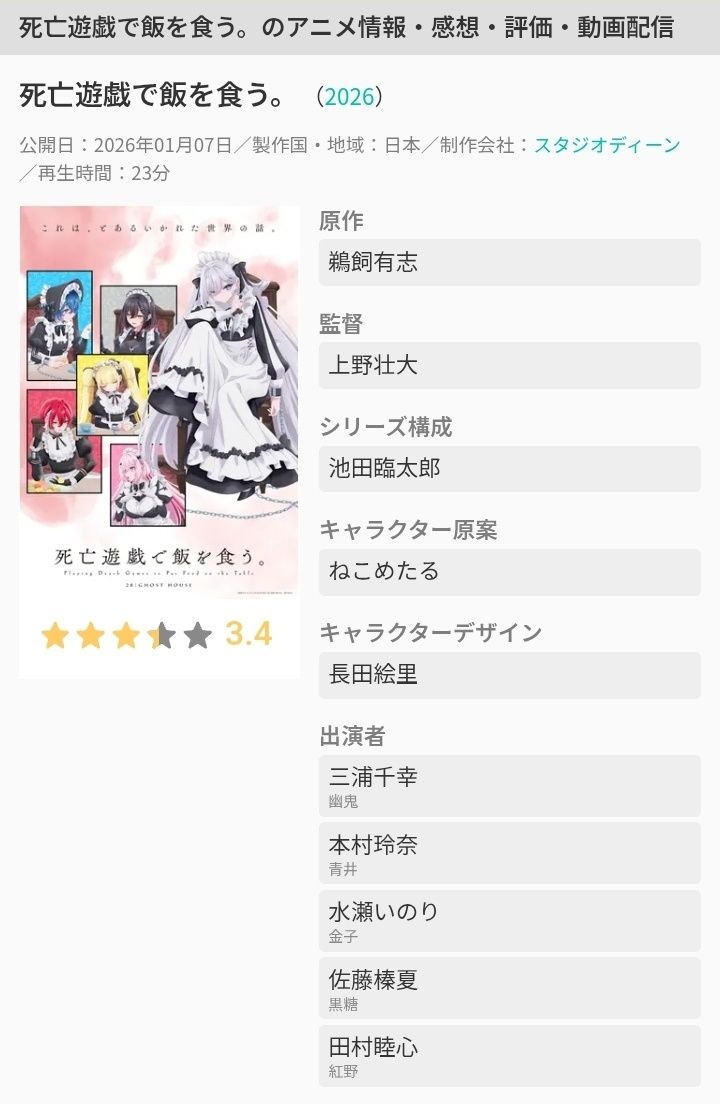Open the スタジオディーン studio link
The image size is (720, 1104).
click(x=606, y=145)
